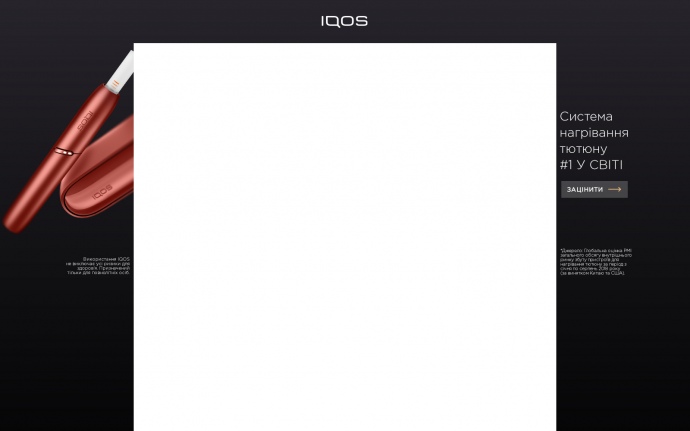
Task: Tap the ЗАЦІНИТИ button
Action: coord(594,189)
